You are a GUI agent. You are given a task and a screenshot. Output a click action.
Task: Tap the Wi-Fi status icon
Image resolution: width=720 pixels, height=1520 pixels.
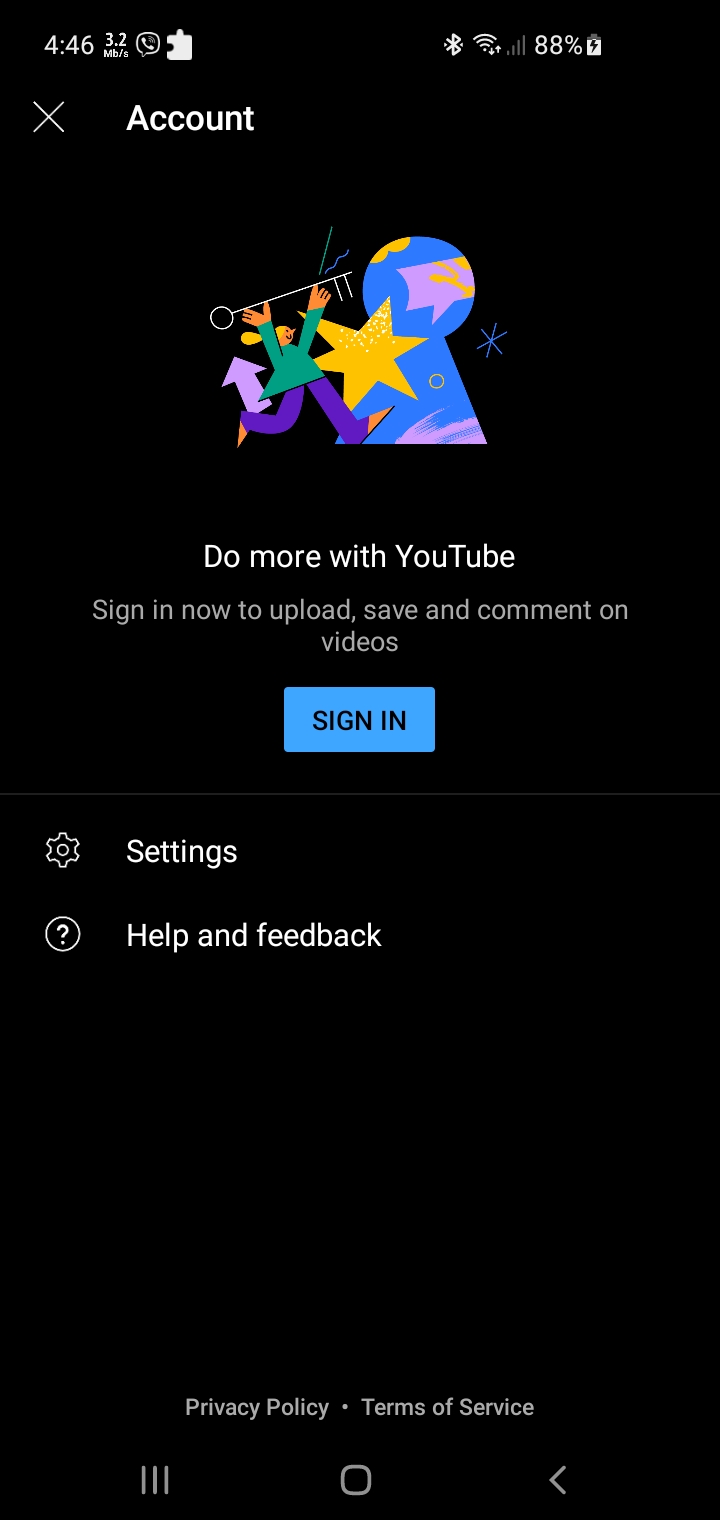pyautogui.click(x=487, y=44)
